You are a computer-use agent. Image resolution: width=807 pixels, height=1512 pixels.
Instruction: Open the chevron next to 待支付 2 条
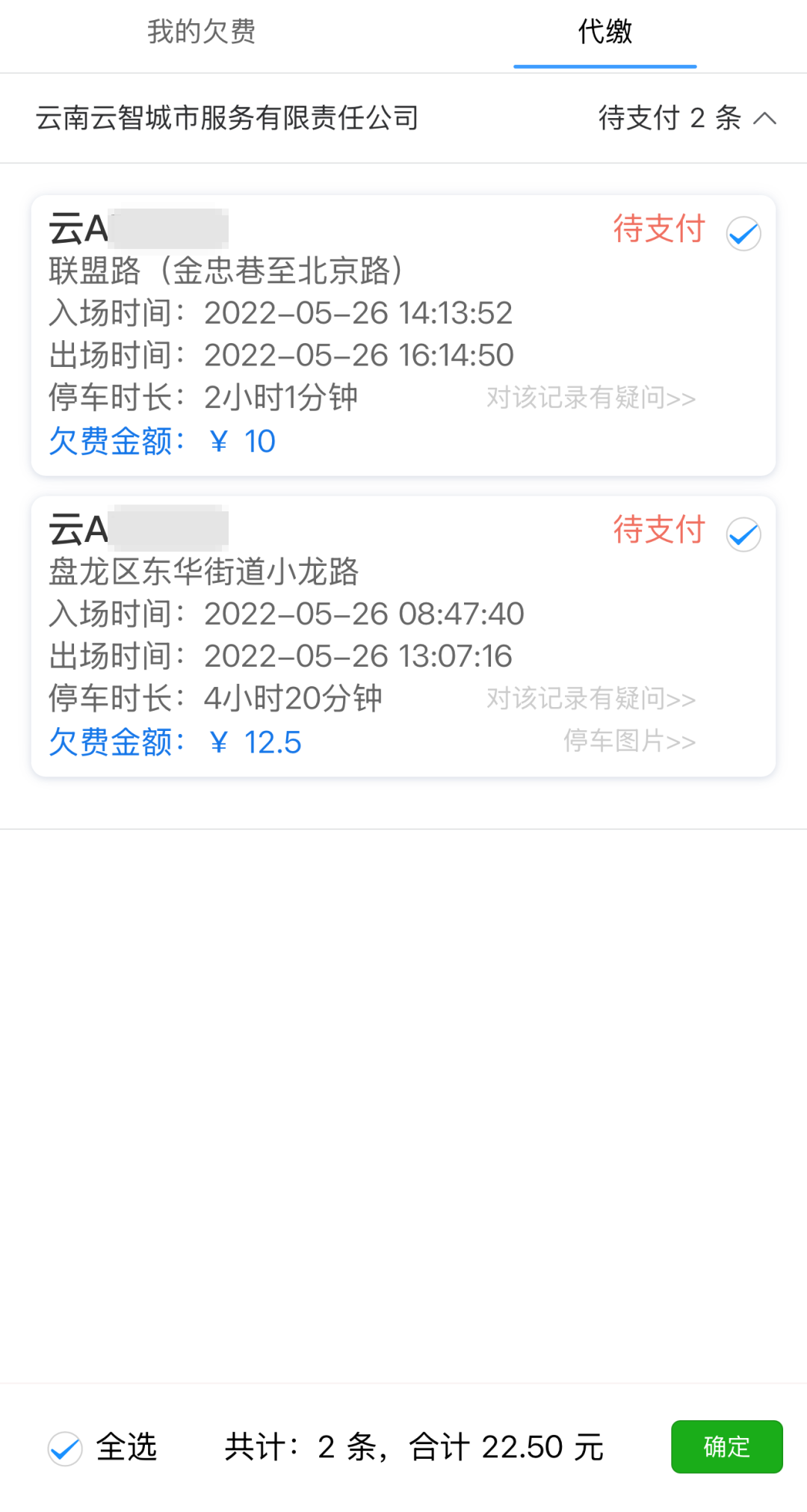(765, 118)
